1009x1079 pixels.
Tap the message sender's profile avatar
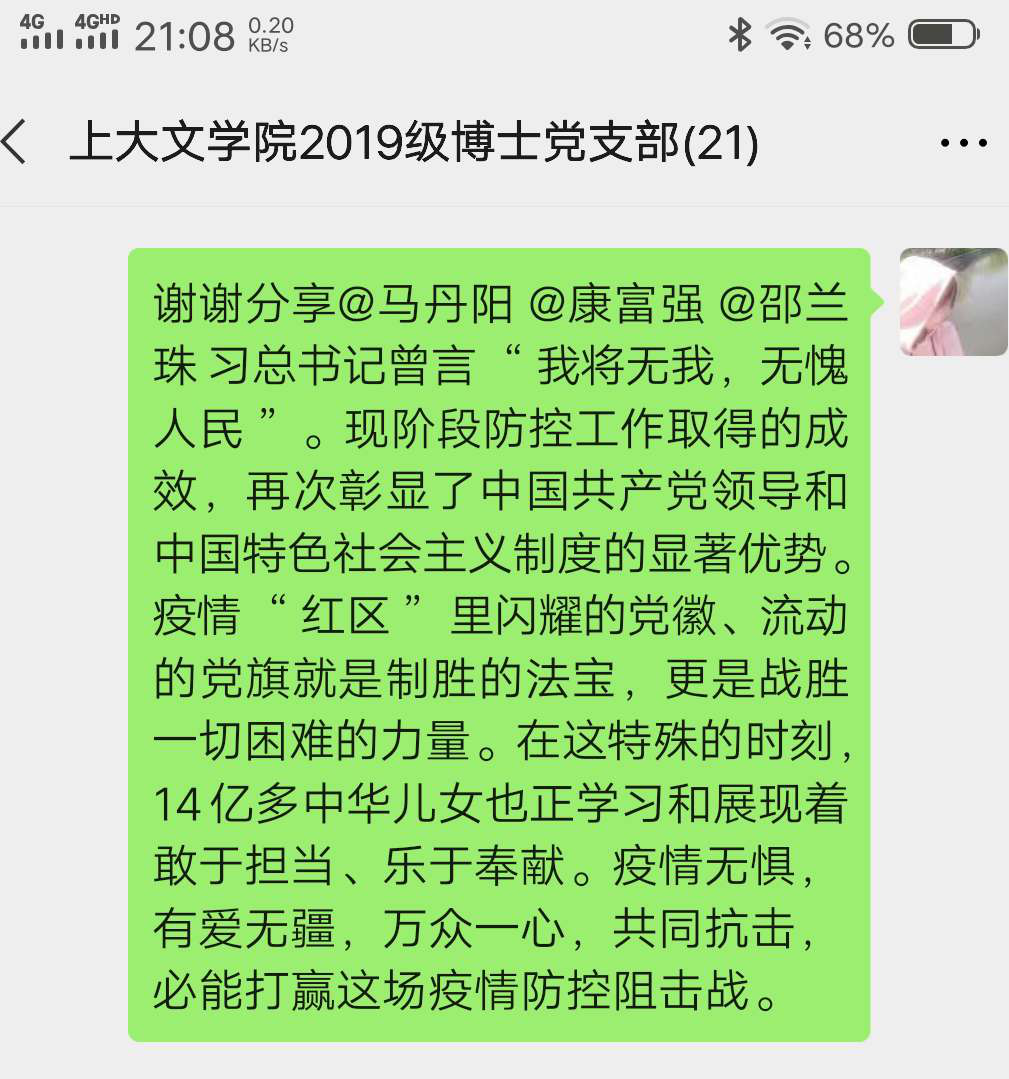(953, 302)
